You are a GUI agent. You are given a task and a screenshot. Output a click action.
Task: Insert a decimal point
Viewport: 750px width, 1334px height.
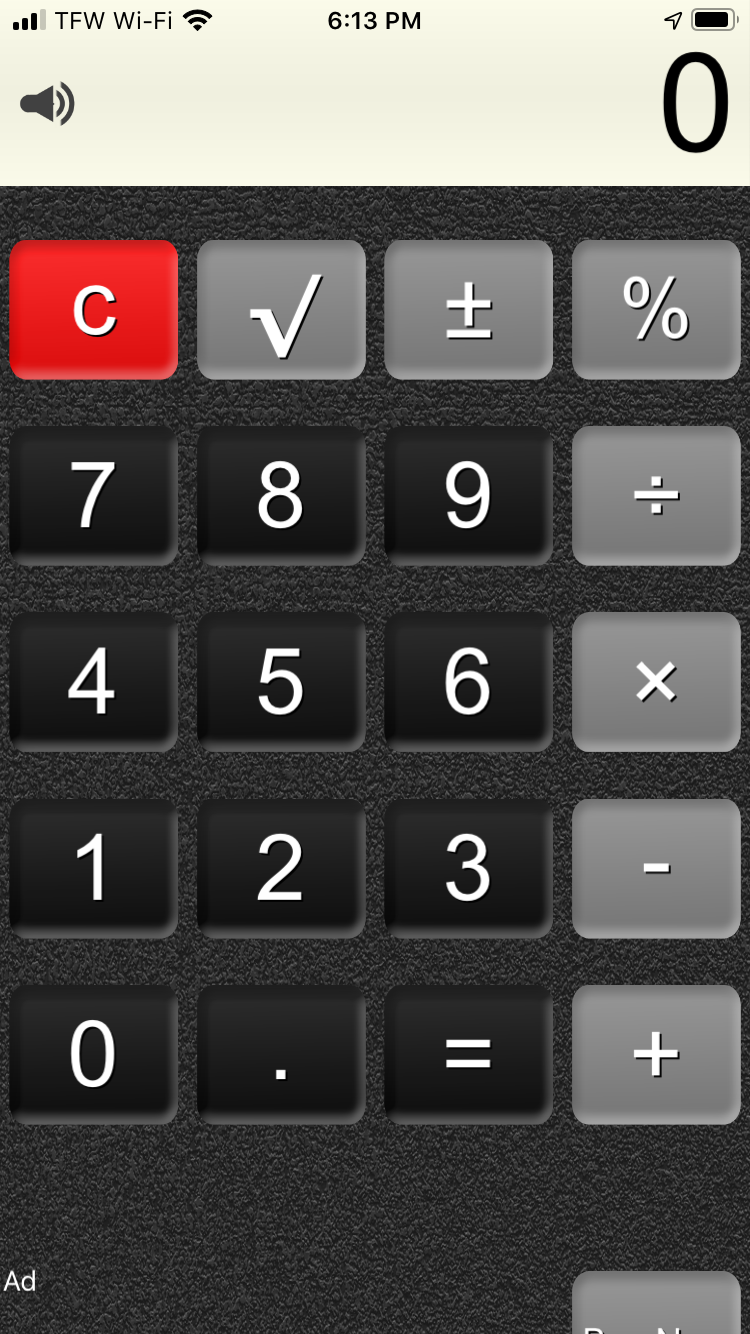[281, 1054]
